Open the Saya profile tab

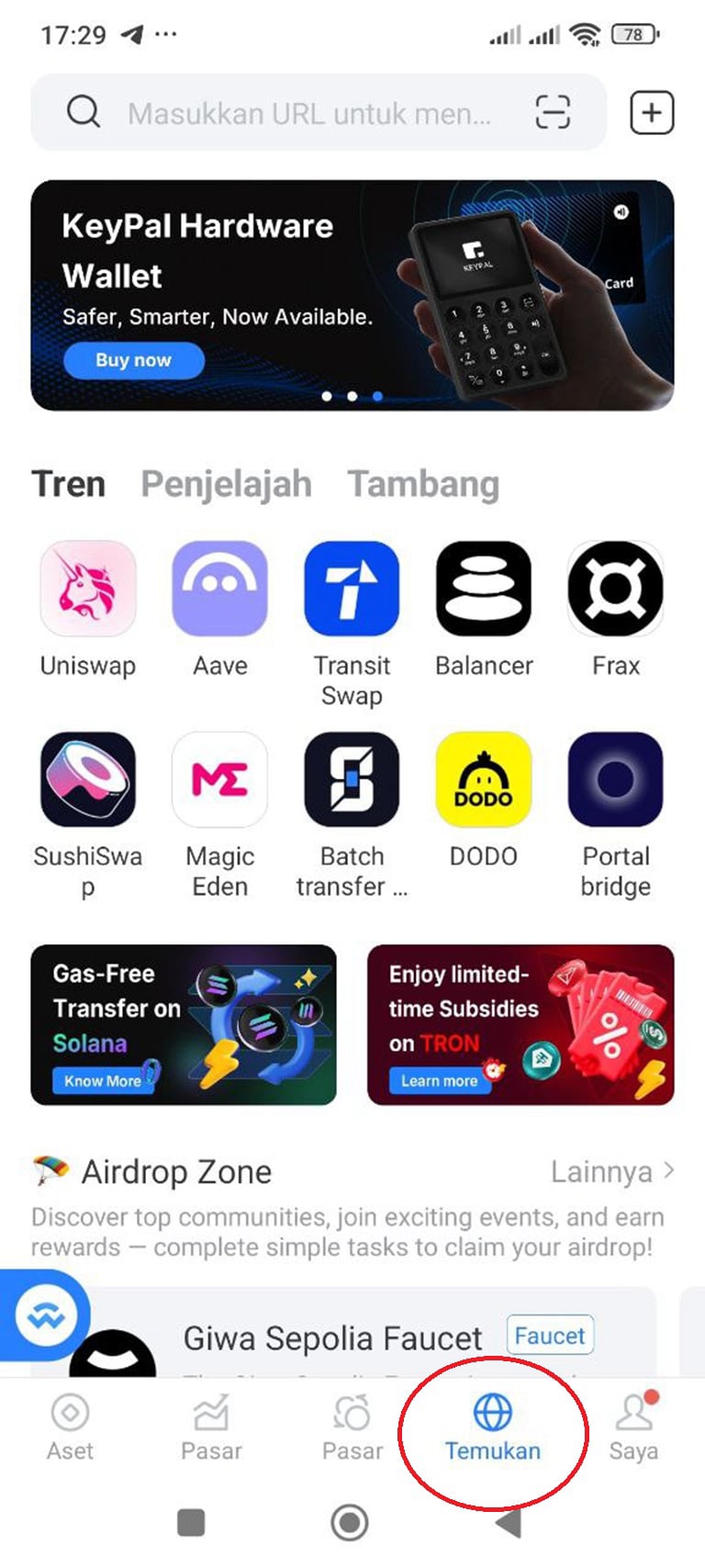(x=633, y=1427)
